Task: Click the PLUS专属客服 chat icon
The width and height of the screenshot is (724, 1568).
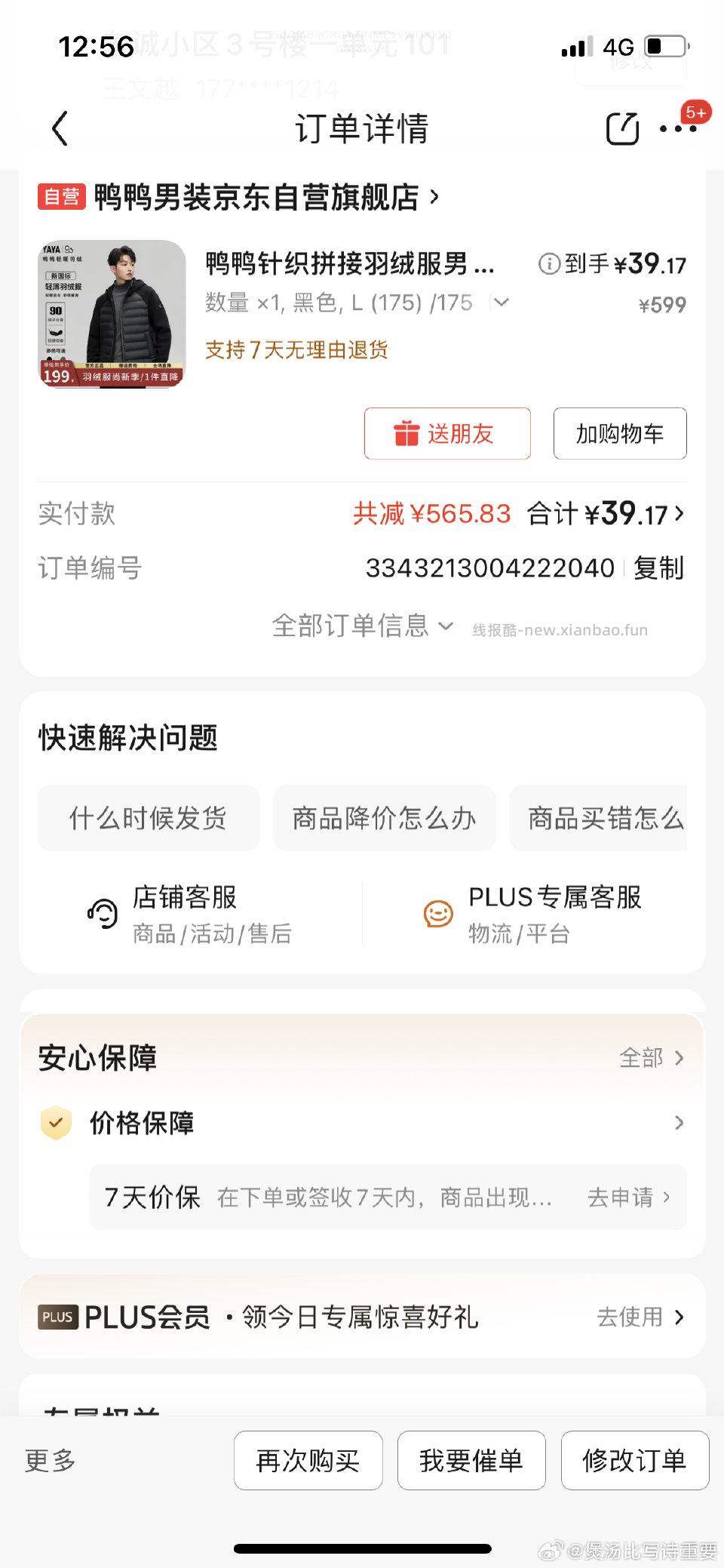Action: pyautogui.click(x=437, y=913)
